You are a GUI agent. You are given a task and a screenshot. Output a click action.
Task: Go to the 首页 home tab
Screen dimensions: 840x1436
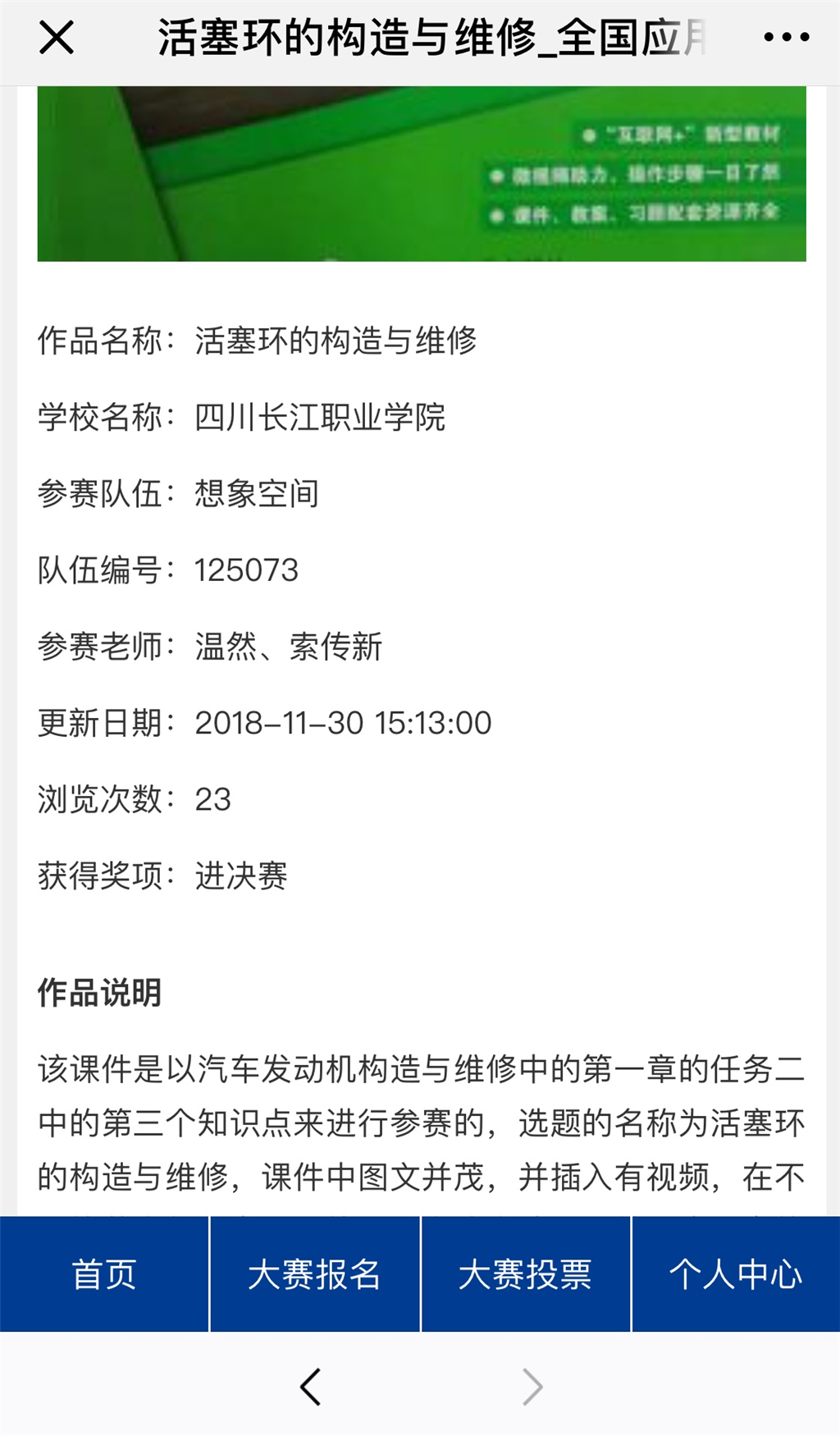(104, 1274)
